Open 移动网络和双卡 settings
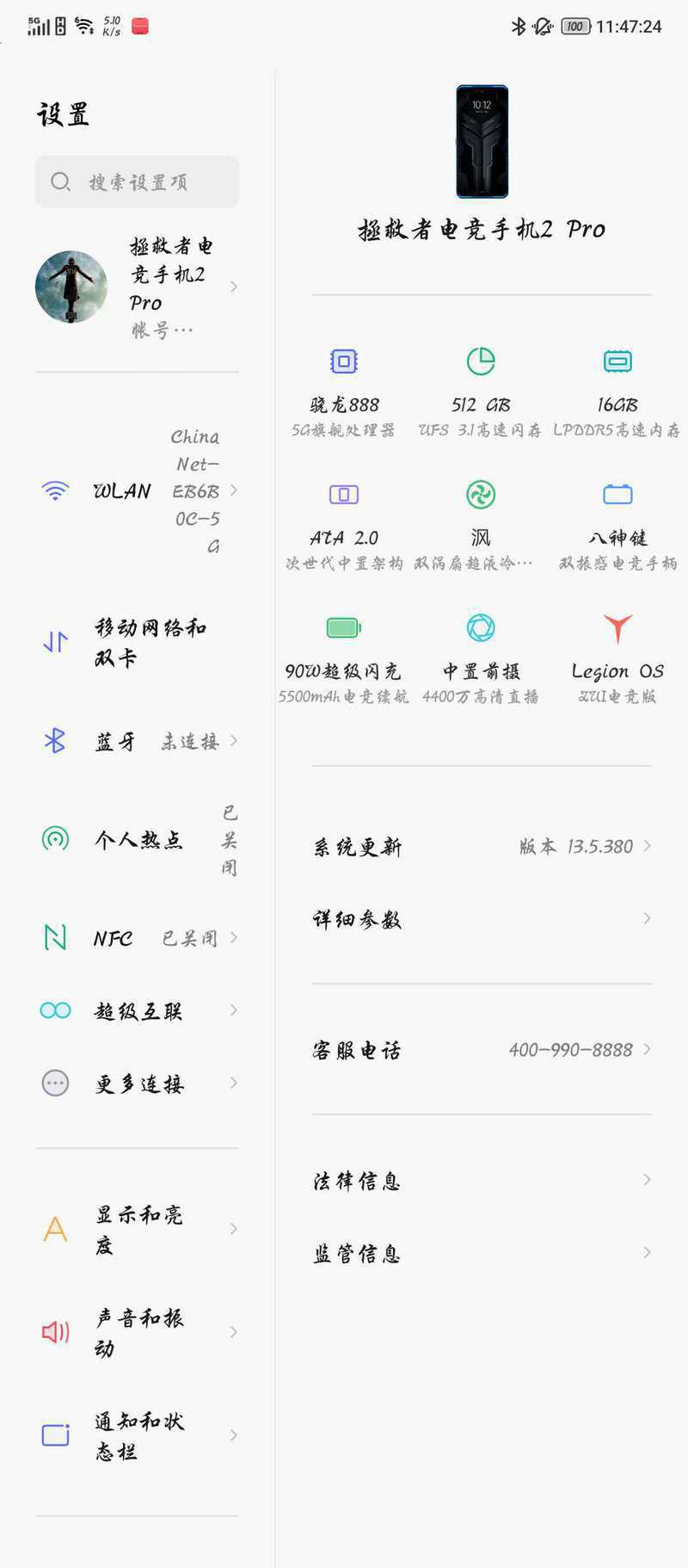 click(x=137, y=643)
